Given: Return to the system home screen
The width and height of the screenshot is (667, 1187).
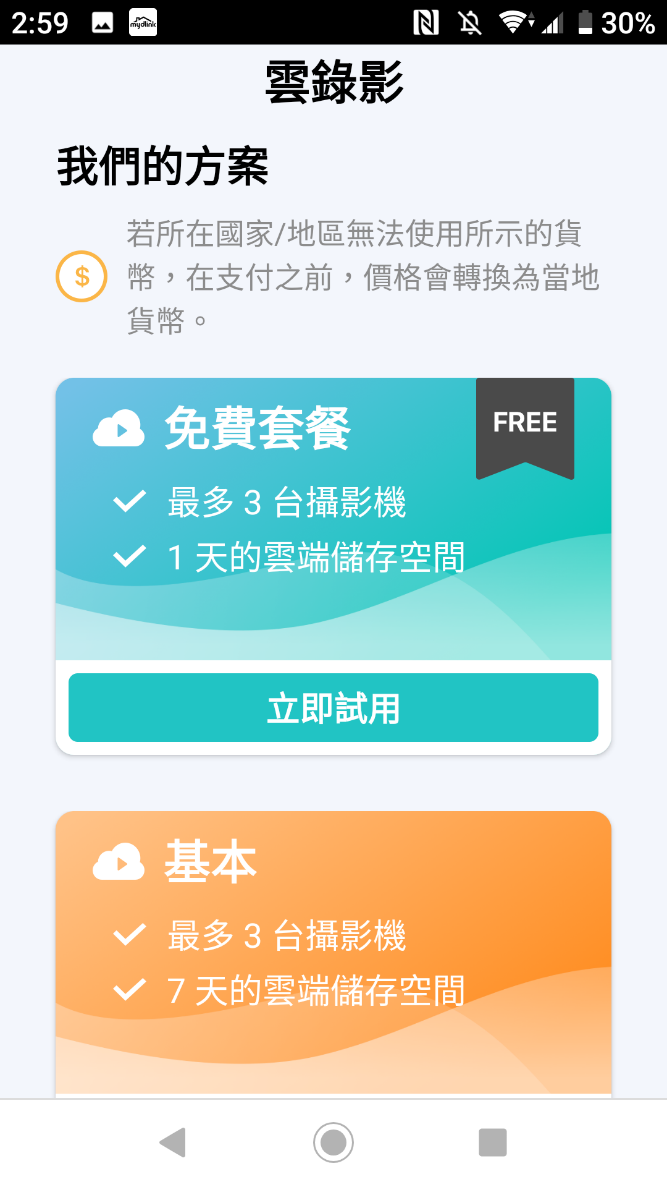Looking at the screenshot, I should pyautogui.click(x=333, y=1142).
